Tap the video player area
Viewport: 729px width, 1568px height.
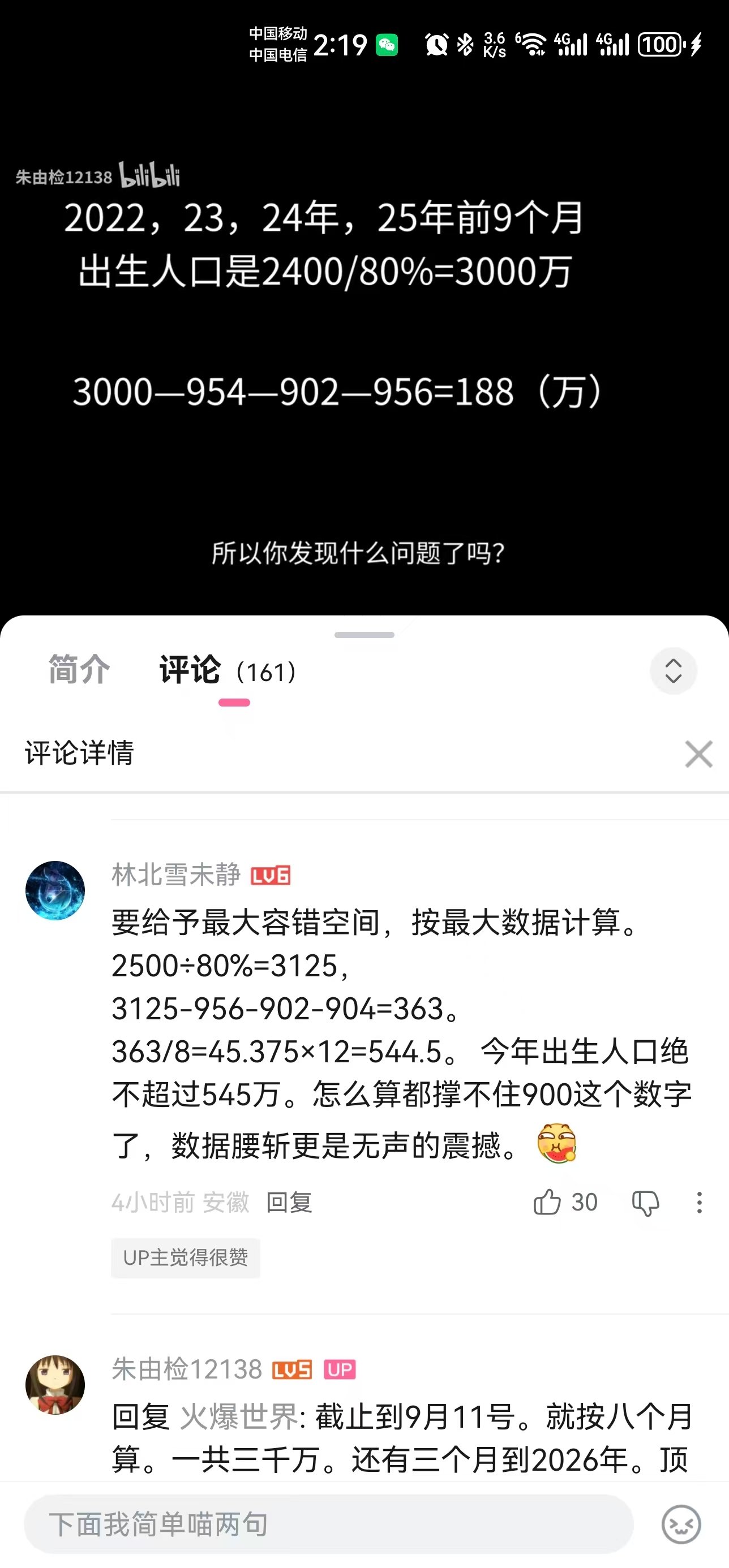click(364, 365)
